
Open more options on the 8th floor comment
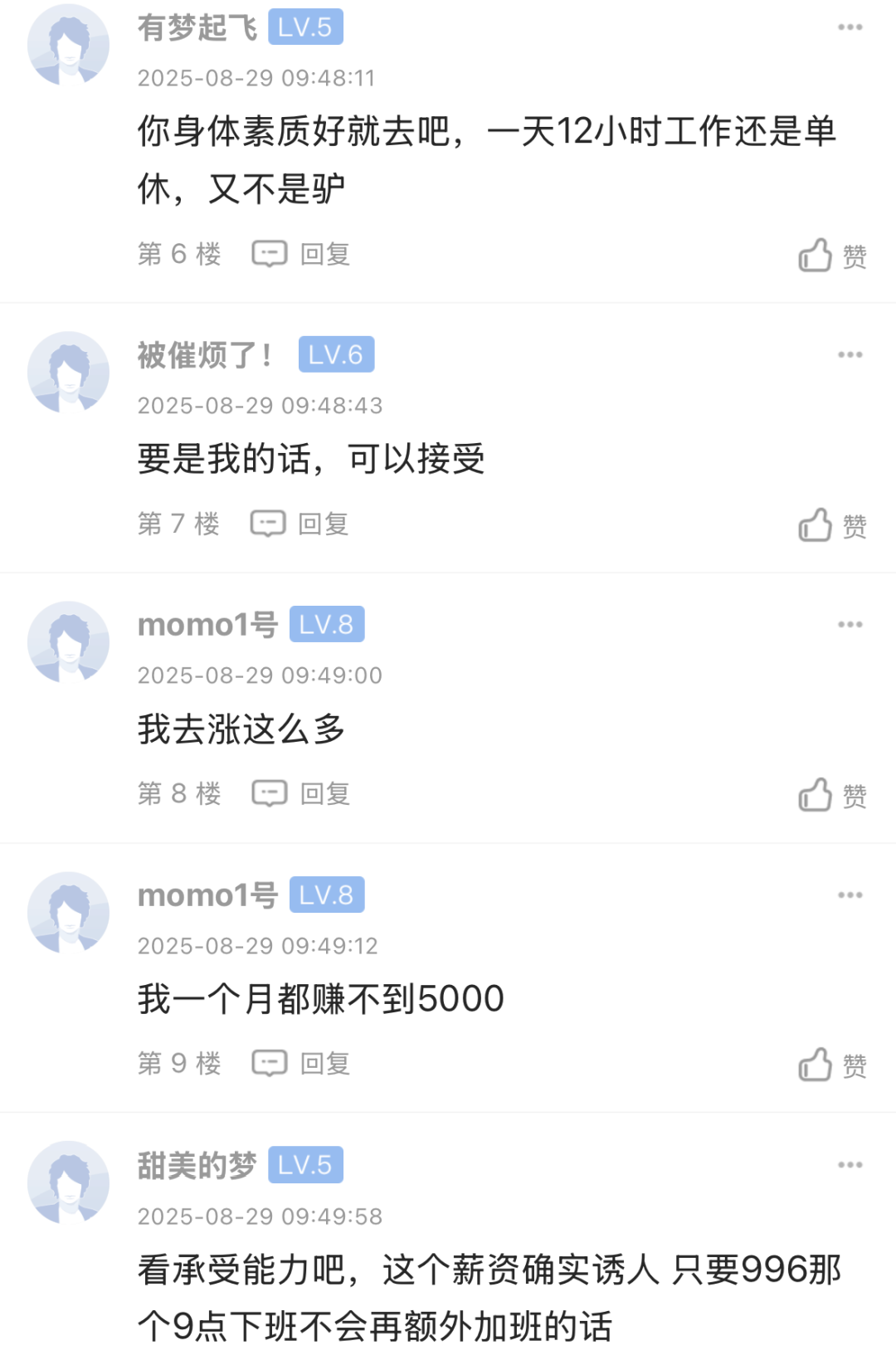[x=850, y=625]
